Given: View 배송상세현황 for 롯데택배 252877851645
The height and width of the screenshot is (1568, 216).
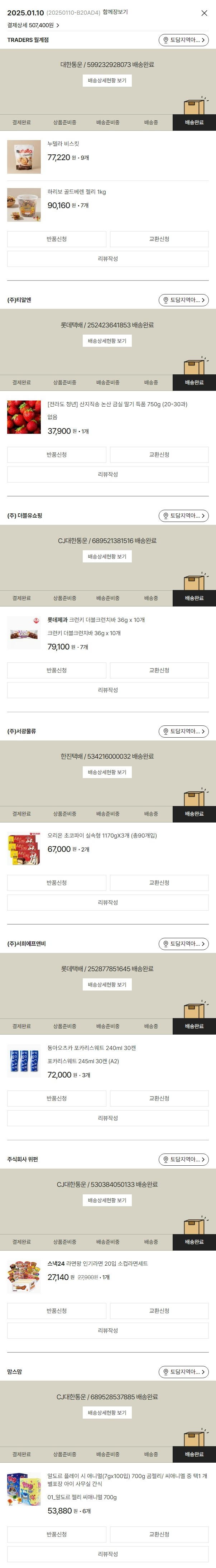Looking at the screenshot, I should [x=107, y=984].
